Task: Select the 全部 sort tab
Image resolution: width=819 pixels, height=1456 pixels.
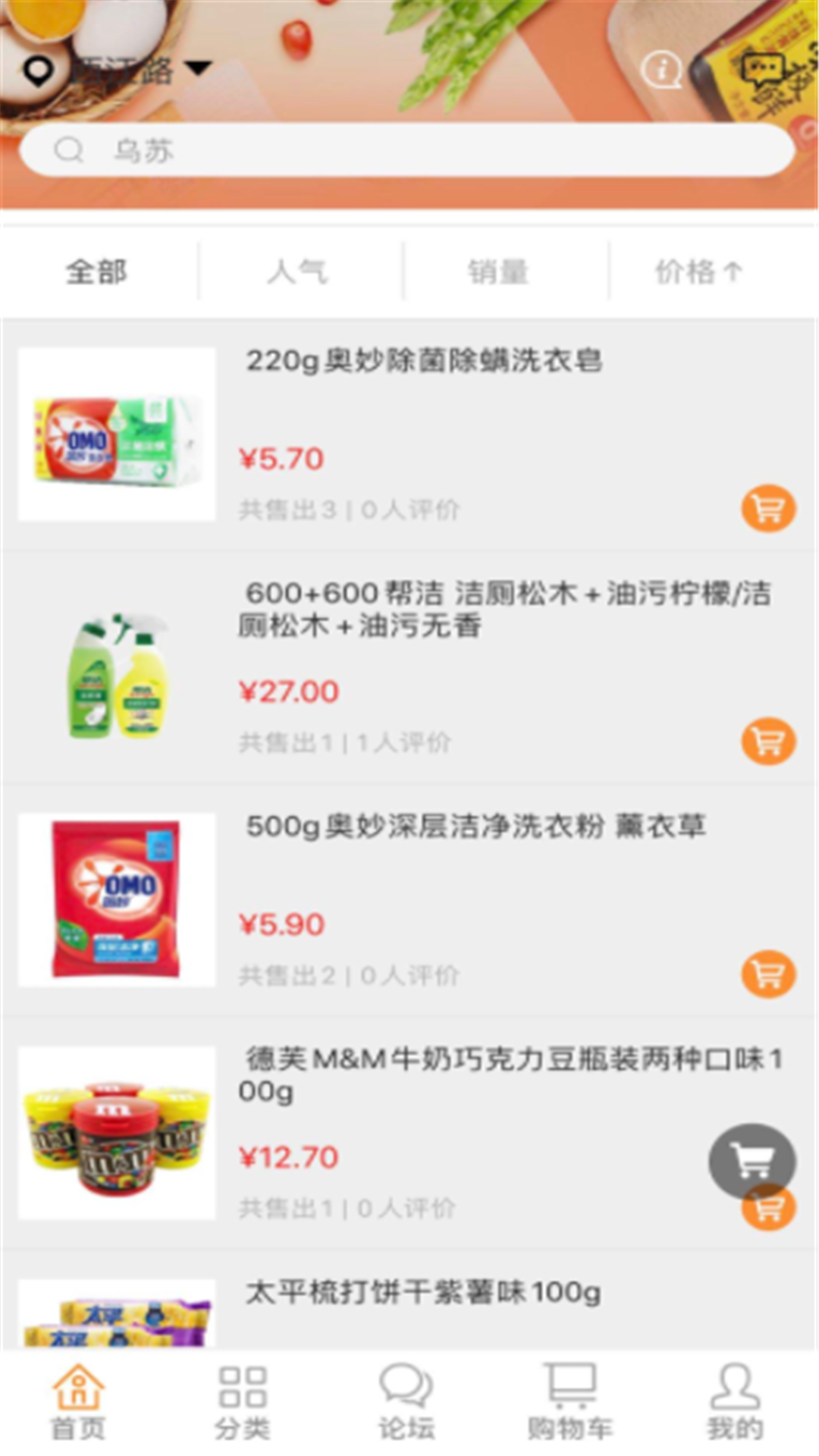Action: point(97,271)
